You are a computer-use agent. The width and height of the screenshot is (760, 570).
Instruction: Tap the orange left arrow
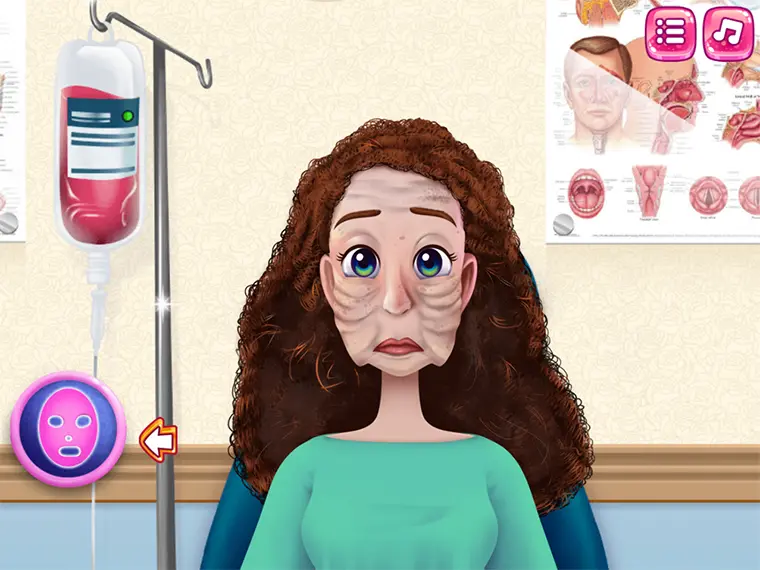(x=158, y=440)
